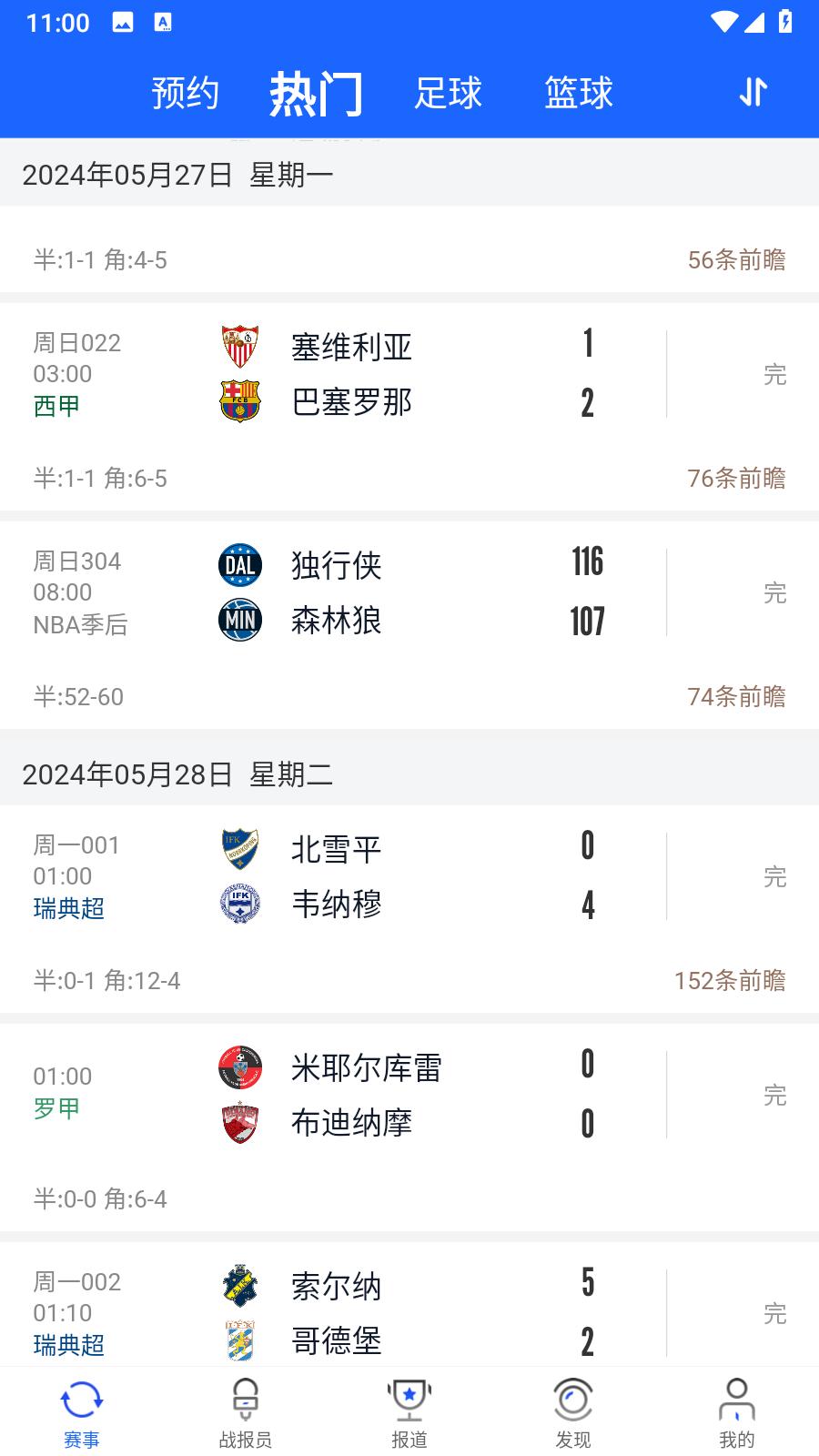Tap the 北雪平 IFK club logo

click(239, 848)
